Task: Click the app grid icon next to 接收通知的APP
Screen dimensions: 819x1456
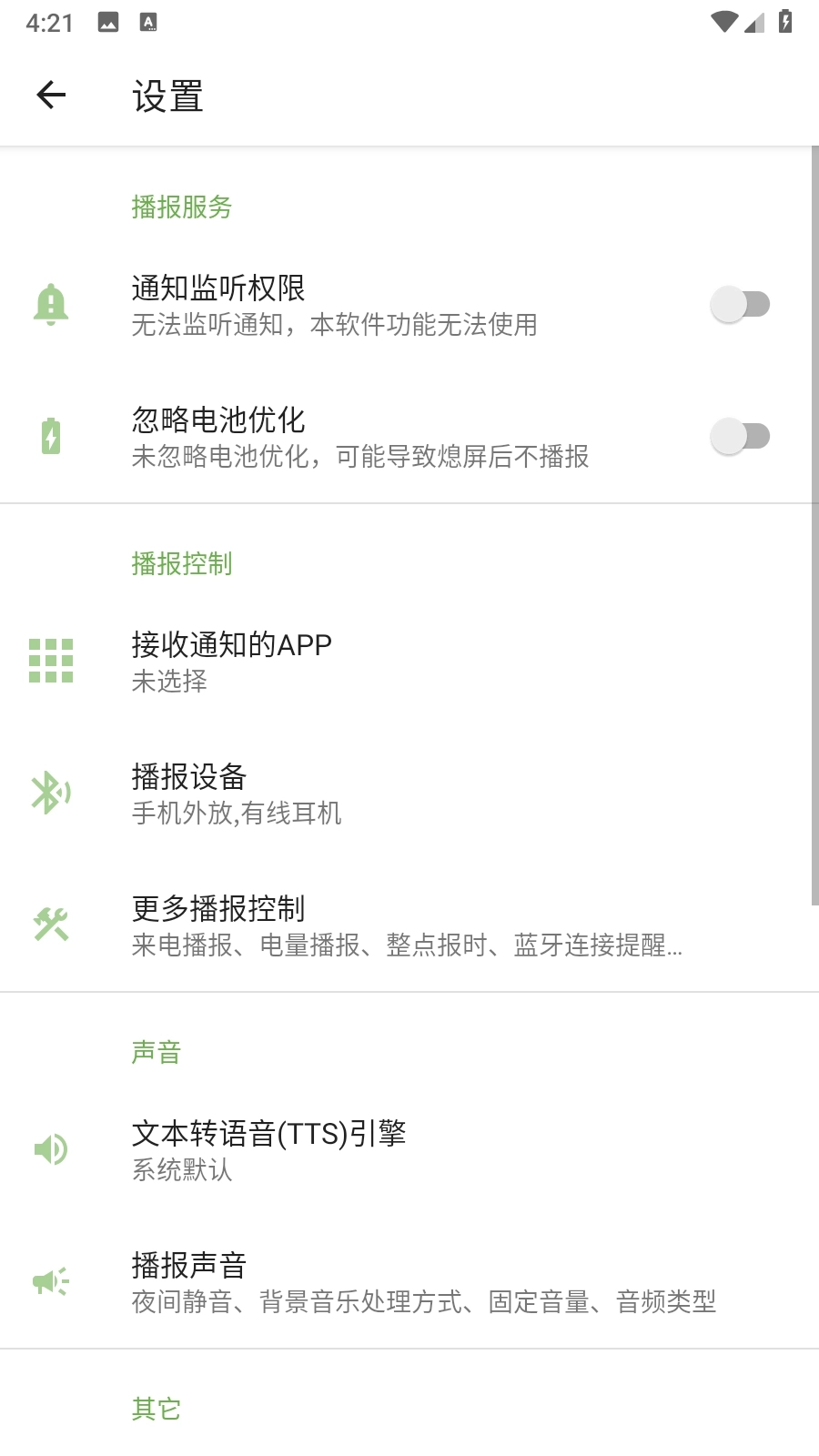Action: pyautogui.click(x=52, y=660)
